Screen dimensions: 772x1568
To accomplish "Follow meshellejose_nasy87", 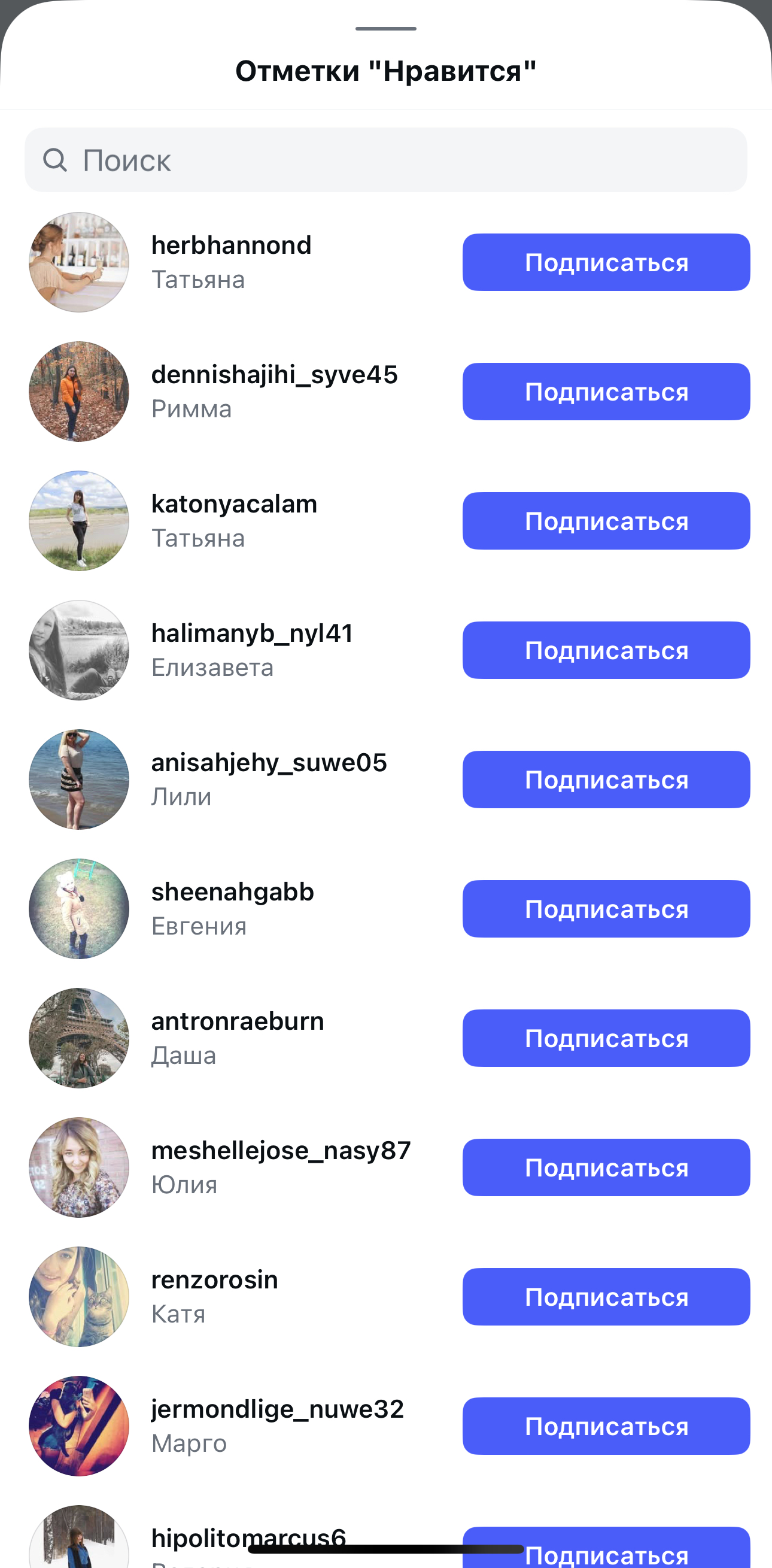I will point(606,1167).
